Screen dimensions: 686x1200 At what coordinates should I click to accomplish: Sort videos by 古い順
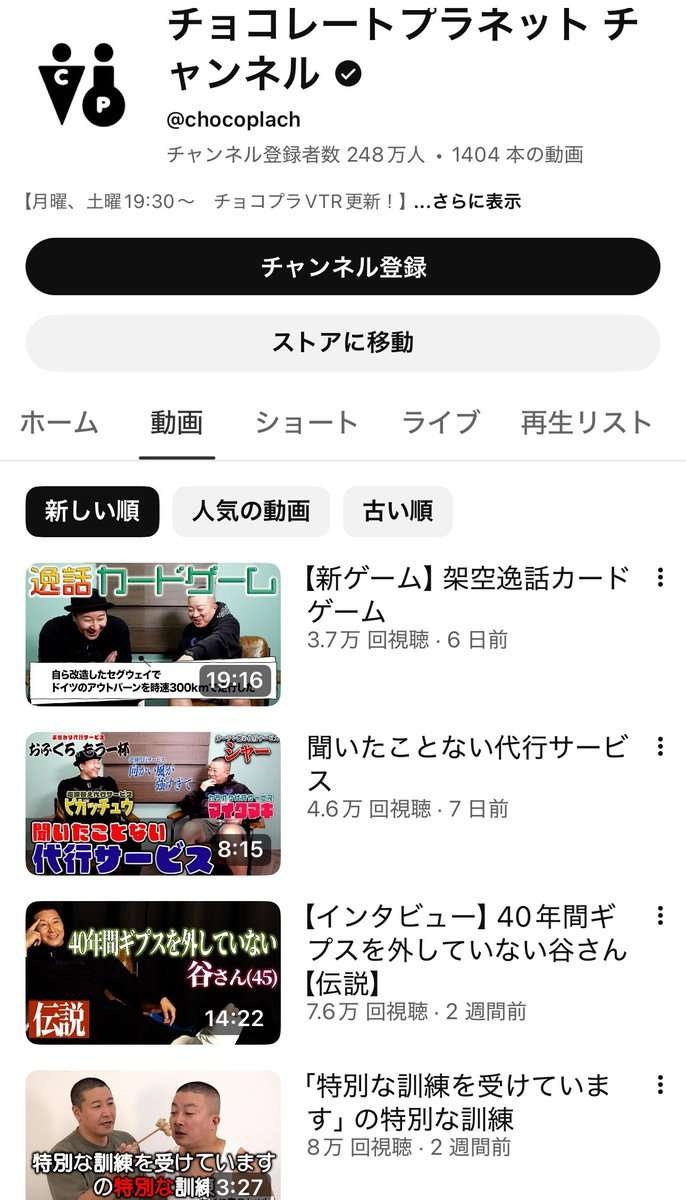398,512
